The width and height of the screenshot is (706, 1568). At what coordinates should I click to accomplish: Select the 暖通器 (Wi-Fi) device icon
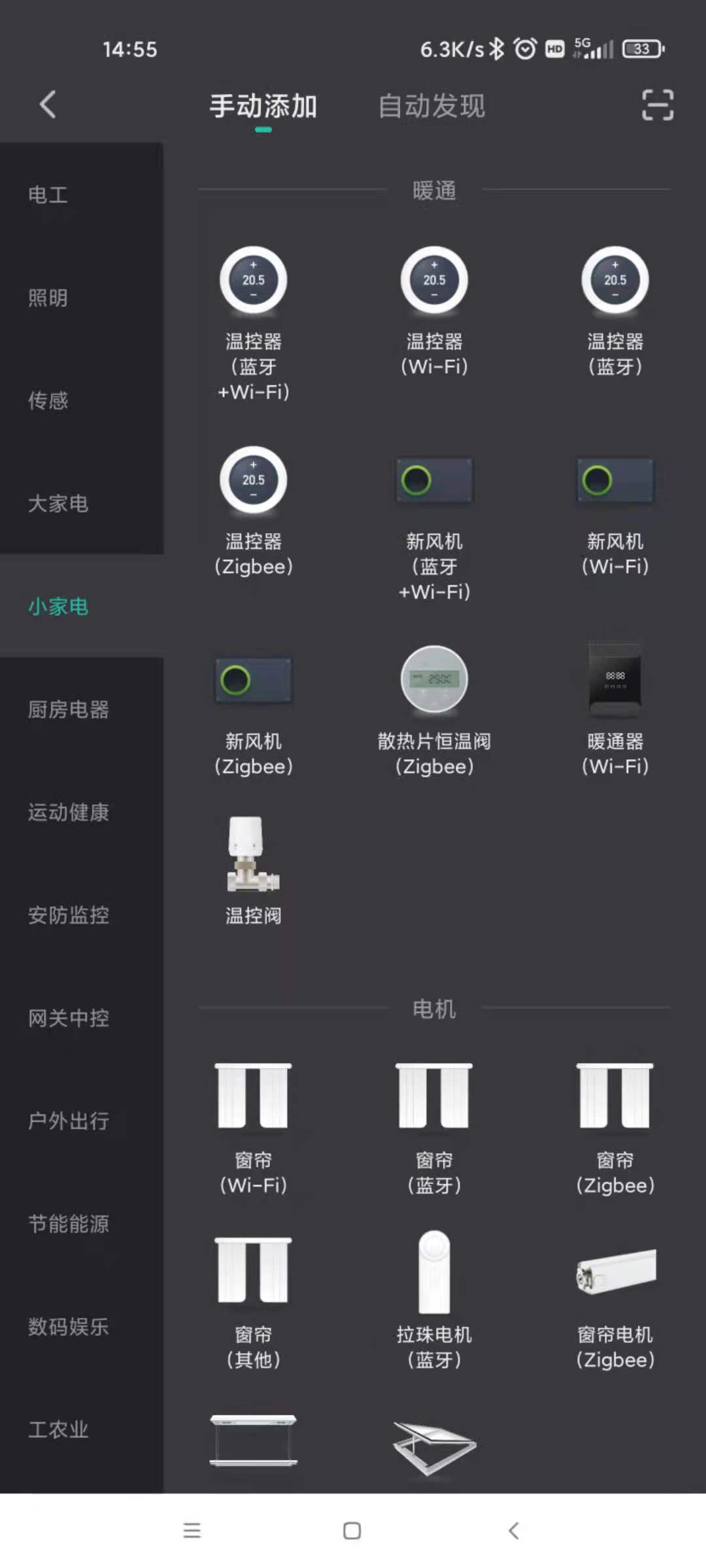615,681
